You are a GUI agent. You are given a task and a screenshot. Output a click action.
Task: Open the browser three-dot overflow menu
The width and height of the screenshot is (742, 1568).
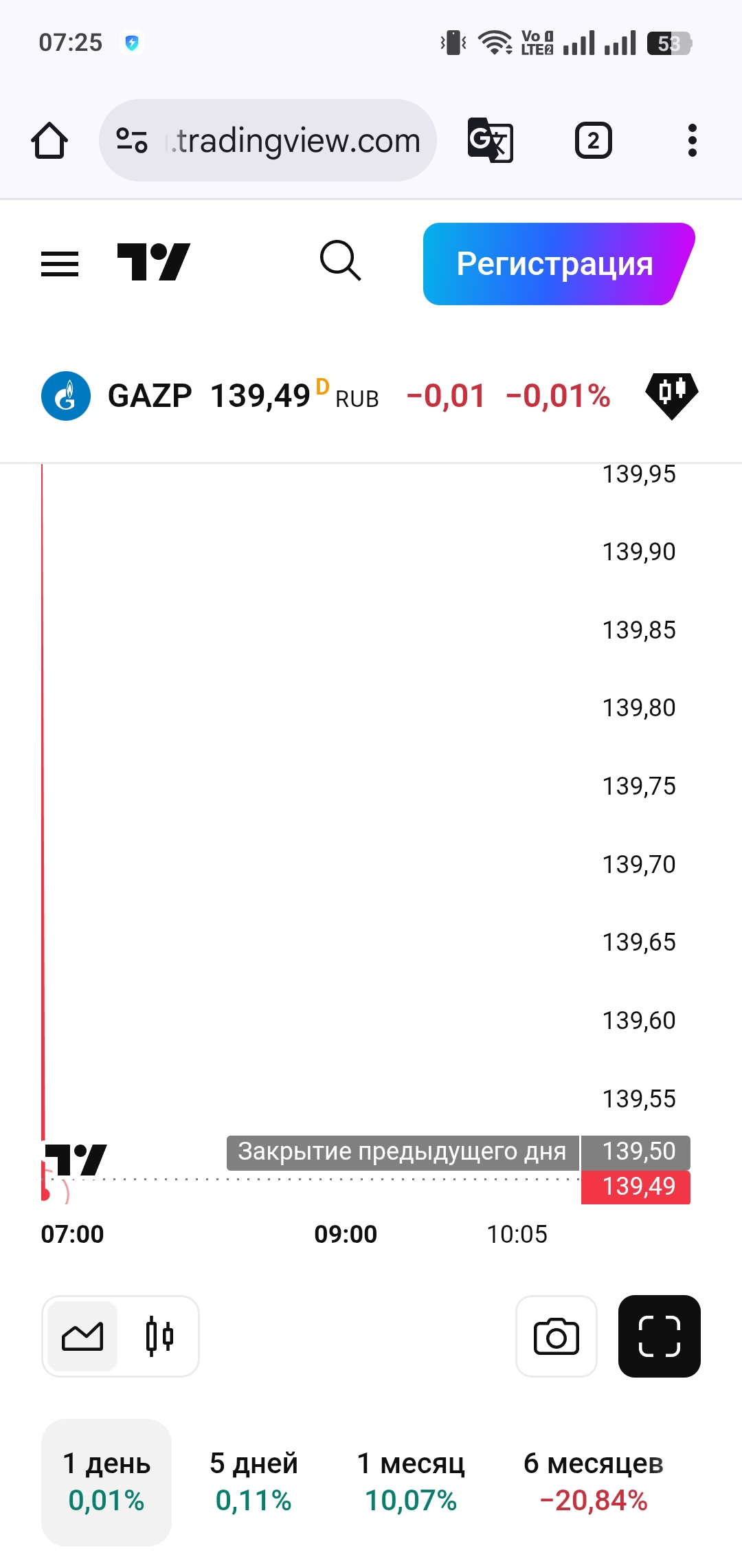coord(692,141)
